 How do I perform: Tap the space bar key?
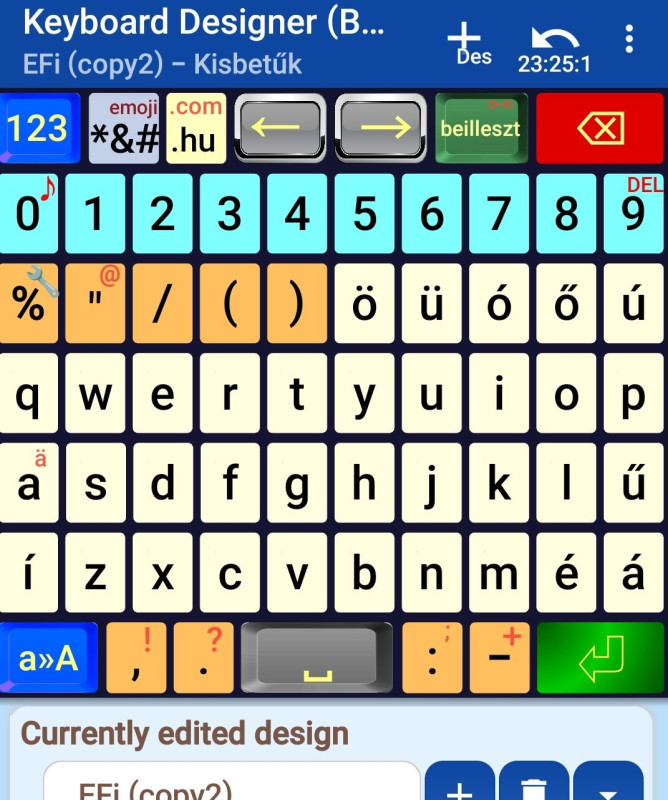317,659
